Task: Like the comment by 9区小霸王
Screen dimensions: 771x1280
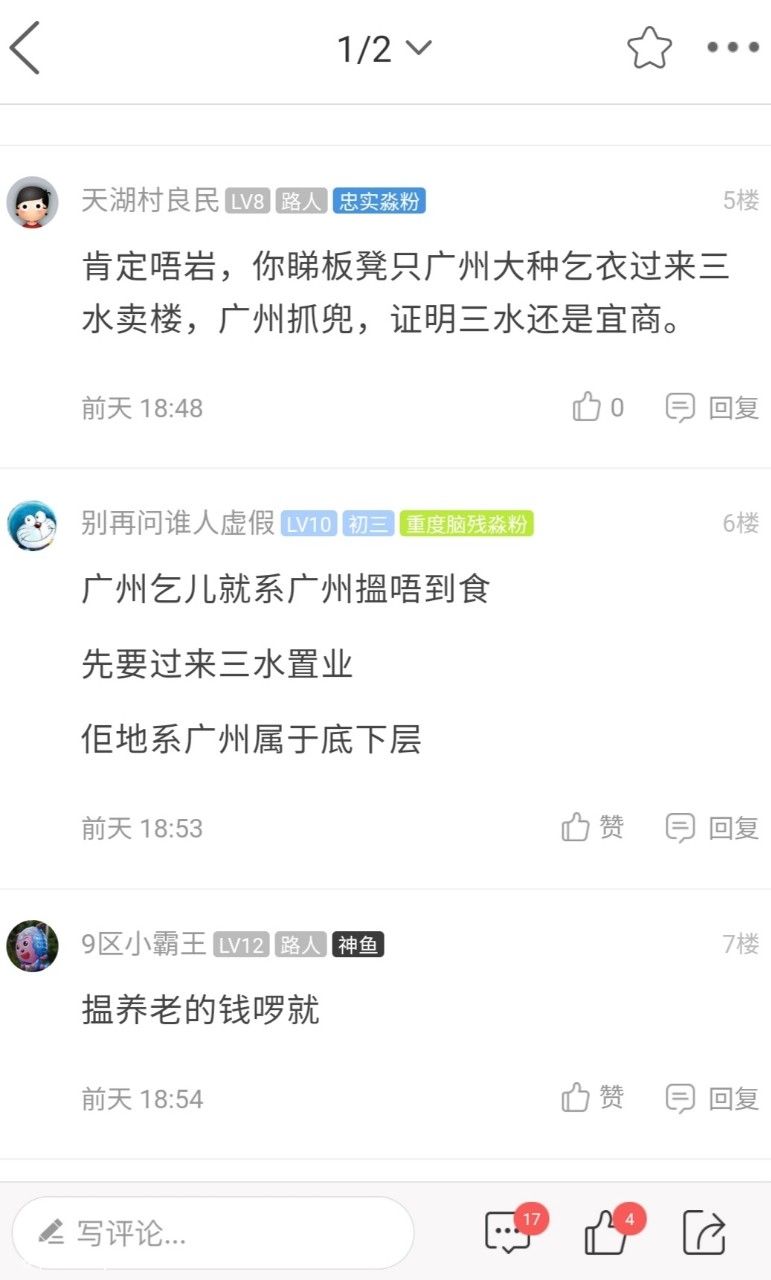Action: [x=593, y=1098]
